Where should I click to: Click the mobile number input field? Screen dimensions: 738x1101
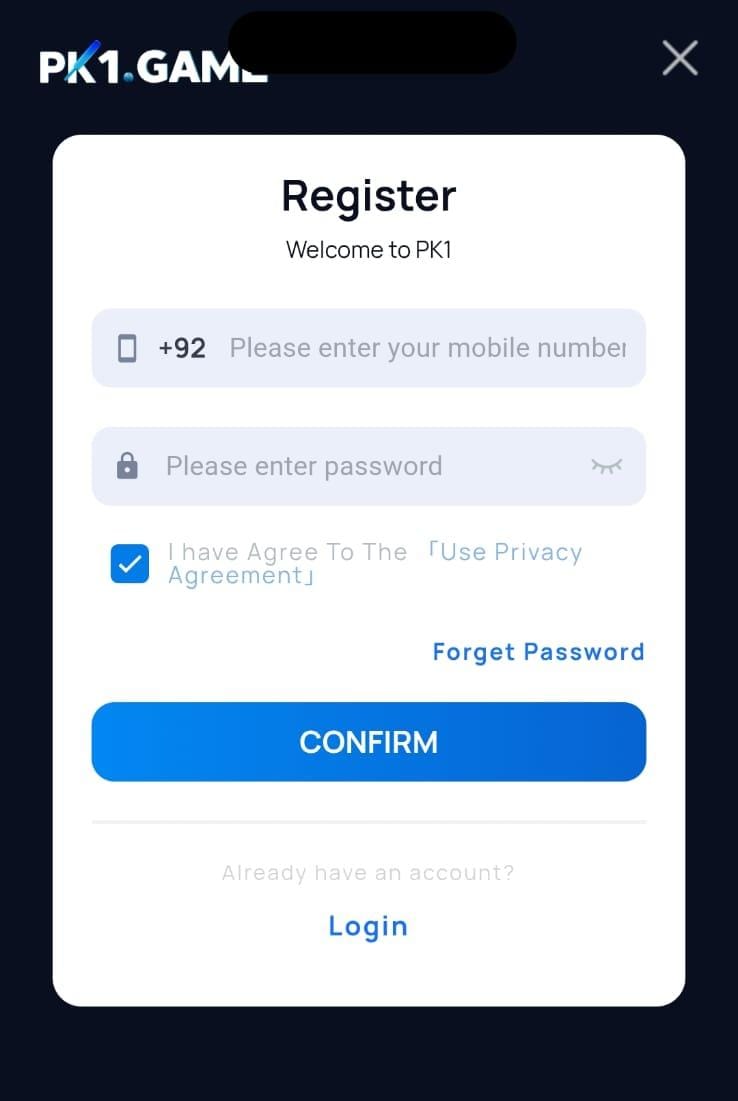pos(420,348)
